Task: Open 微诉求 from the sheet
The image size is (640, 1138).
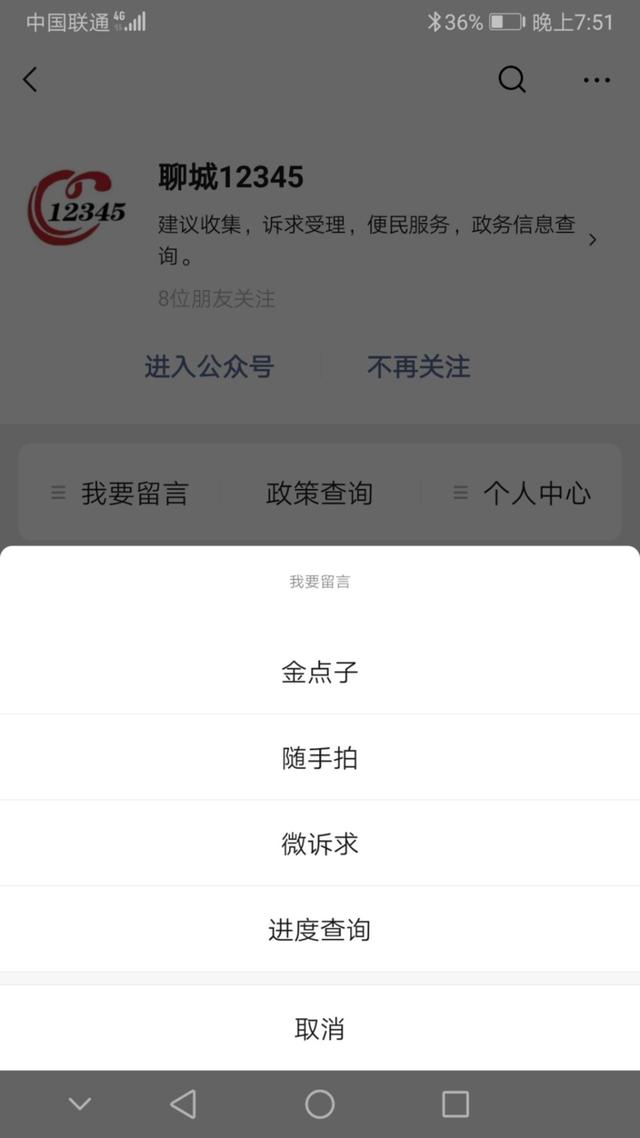Action: point(320,844)
